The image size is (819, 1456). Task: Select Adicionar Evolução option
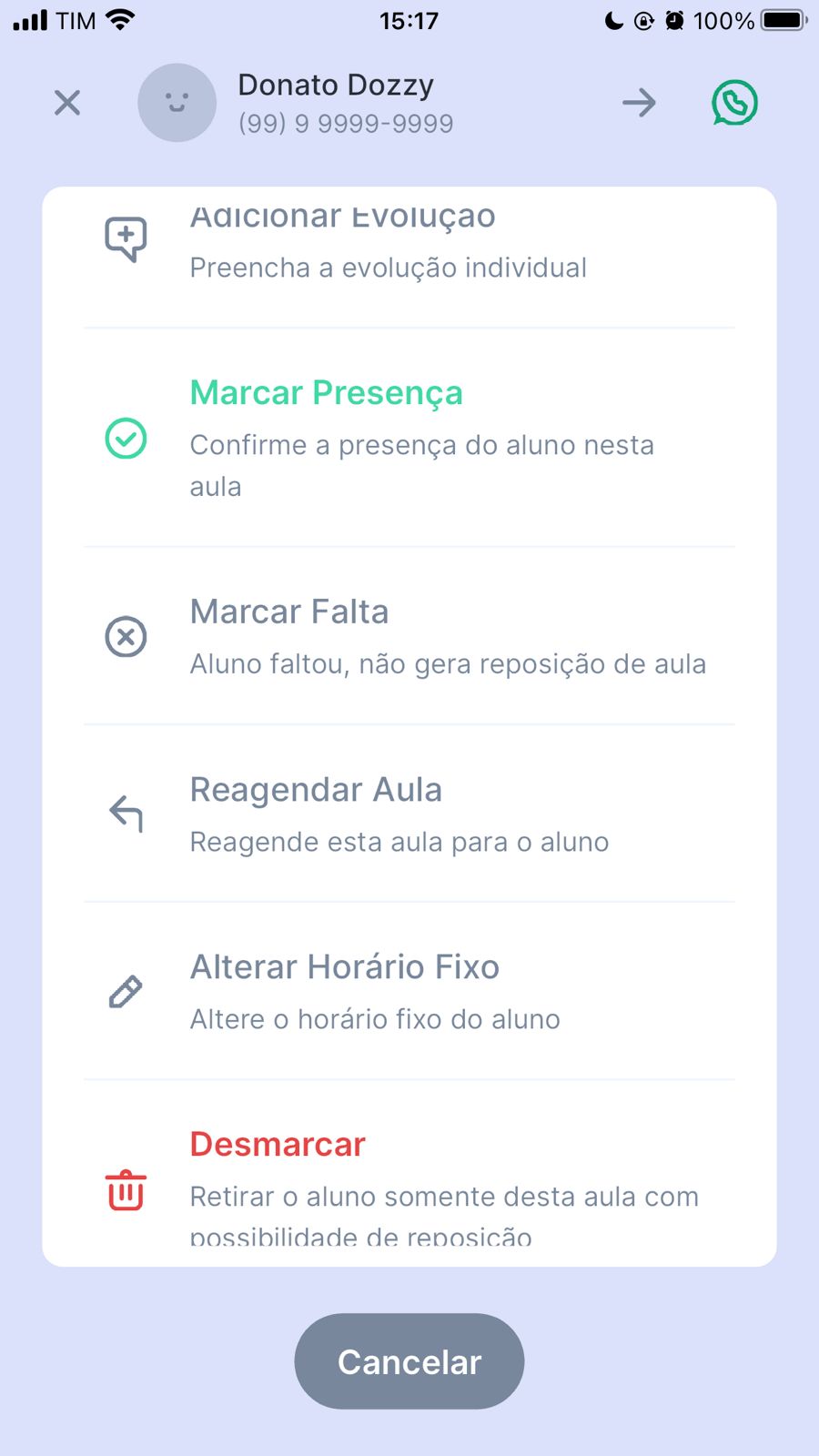(x=409, y=244)
